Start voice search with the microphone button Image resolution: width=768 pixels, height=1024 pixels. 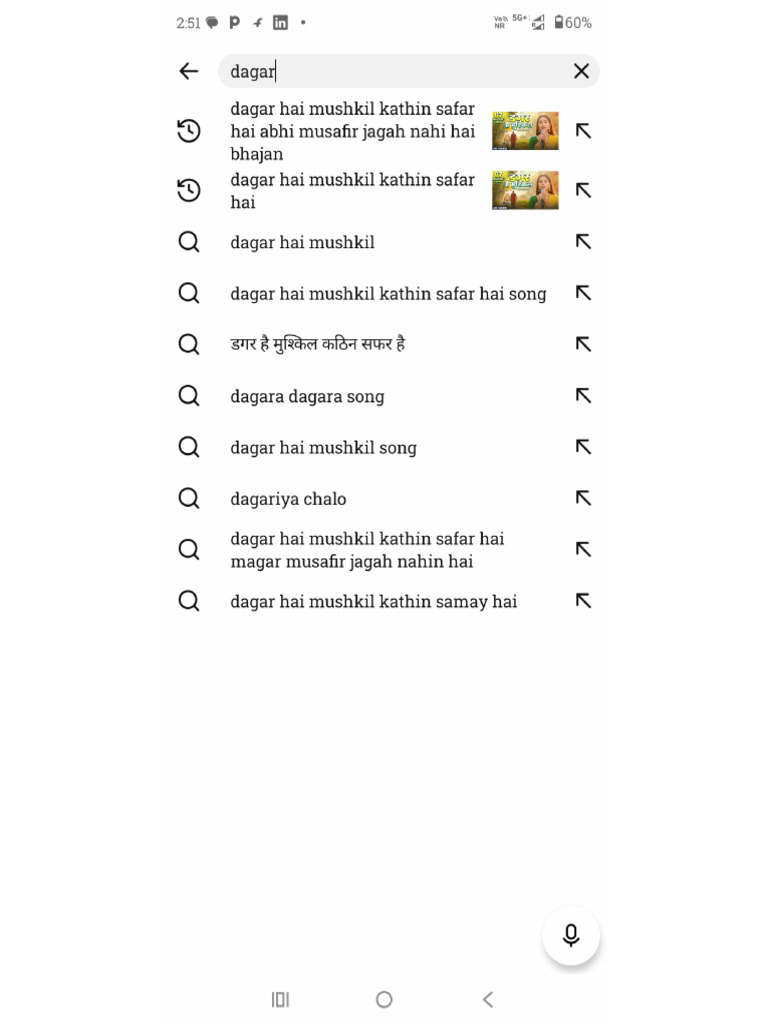(x=571, y=935)
